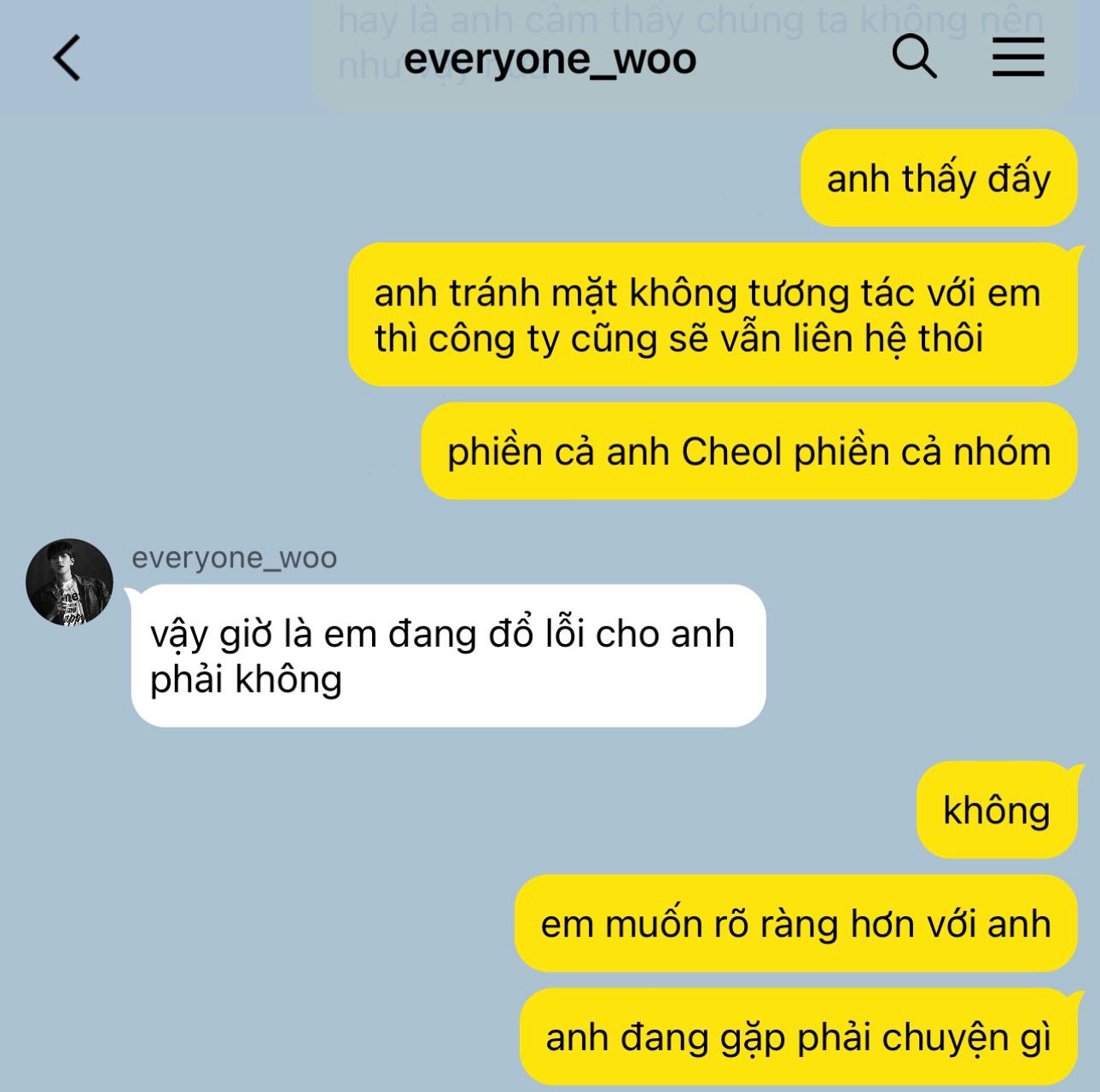
Task: Open the chat menu (three lines)
Action: (x=1018, y=58)
